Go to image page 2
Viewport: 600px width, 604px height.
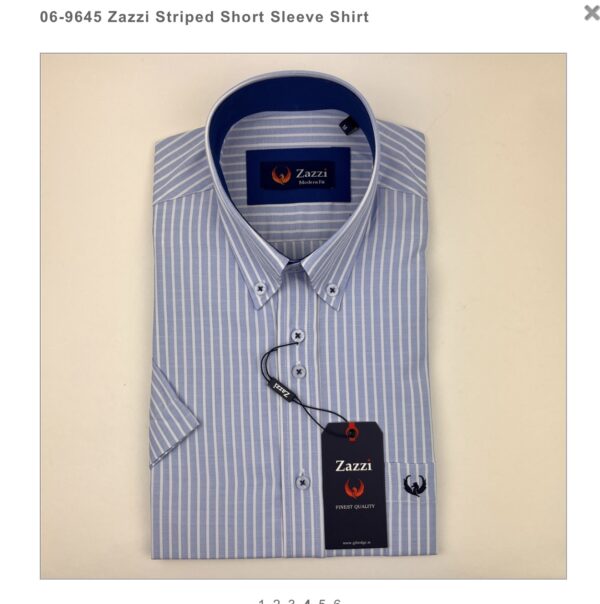click(277, 601)
